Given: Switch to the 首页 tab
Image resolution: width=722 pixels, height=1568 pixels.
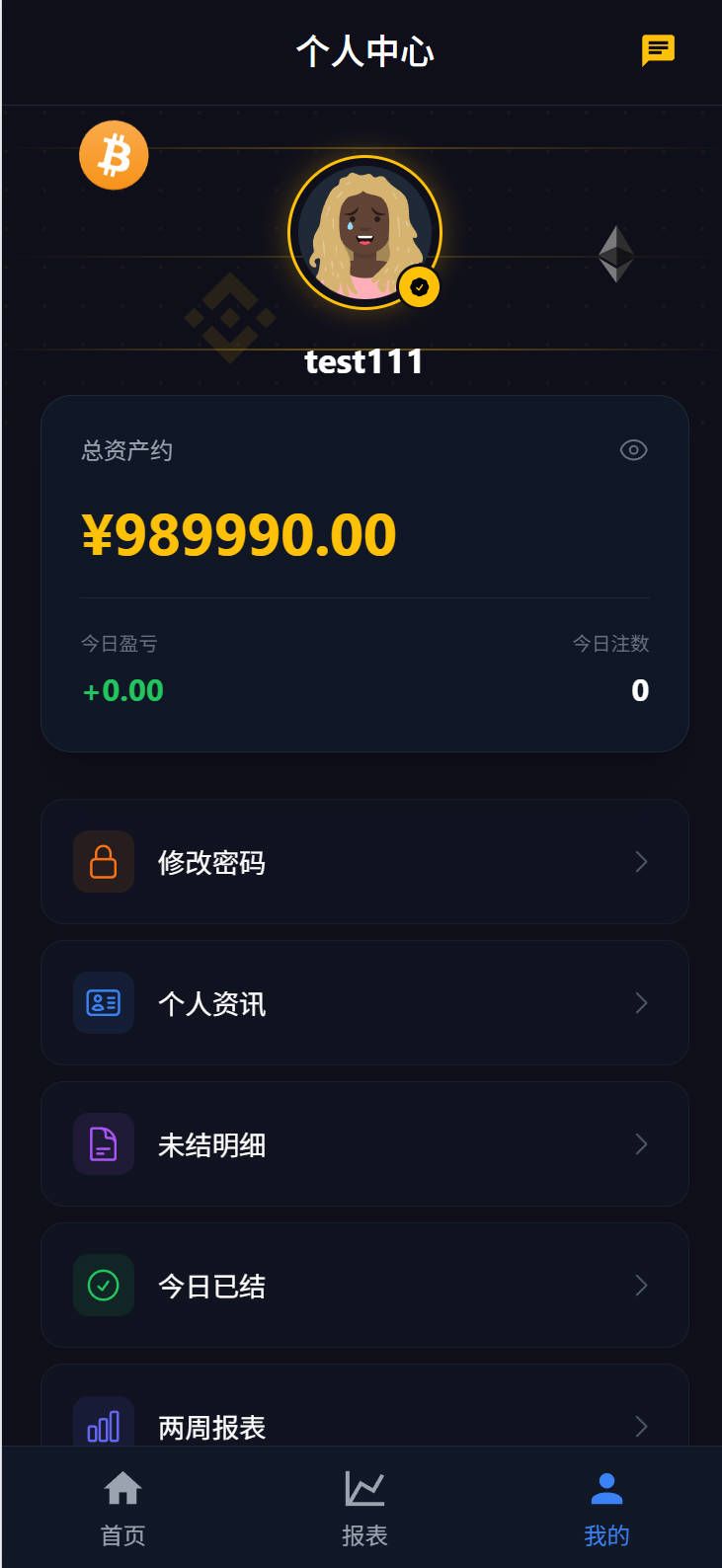Looking at the screenshot, I should pos(122,1508).
